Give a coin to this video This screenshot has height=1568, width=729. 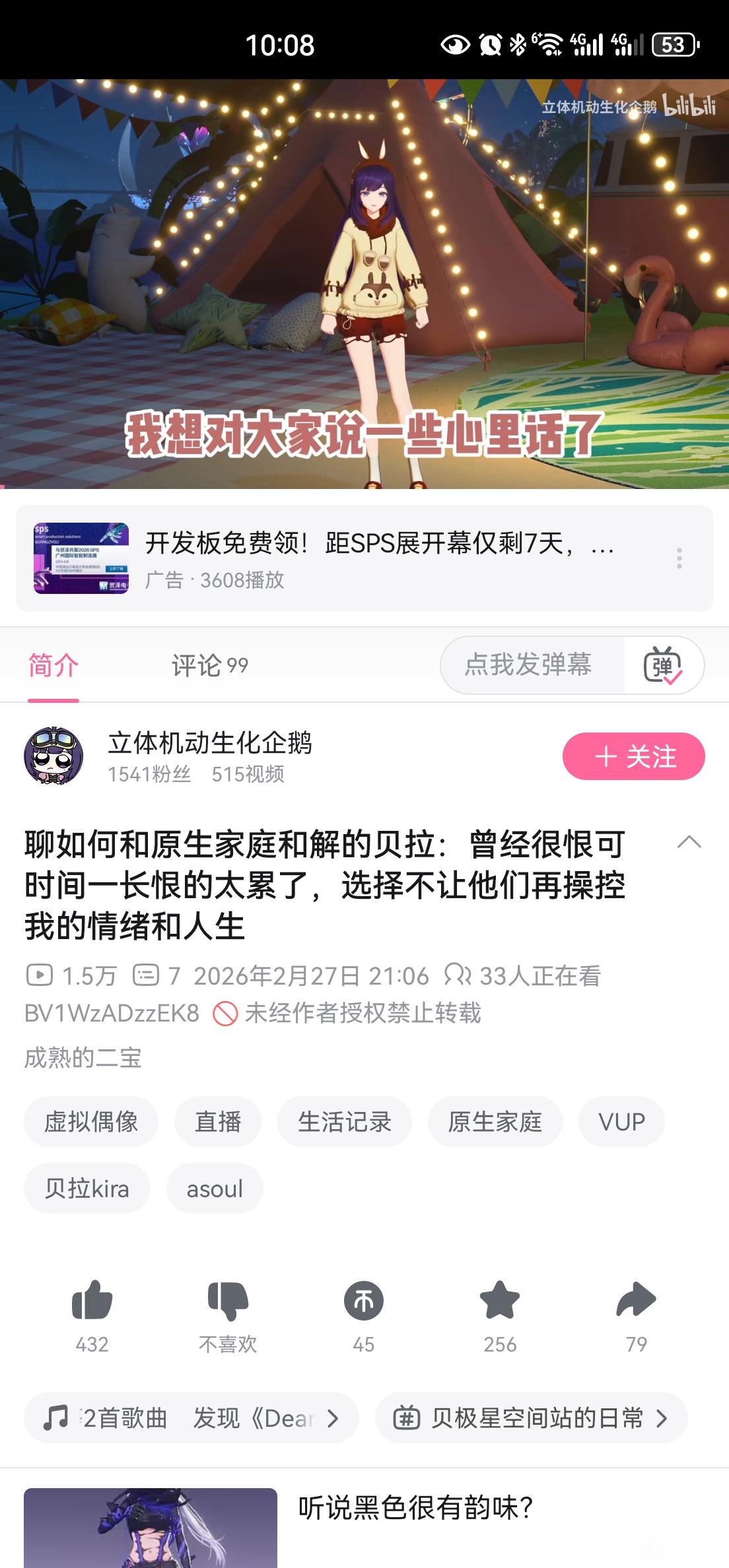tap(364, 1301)
